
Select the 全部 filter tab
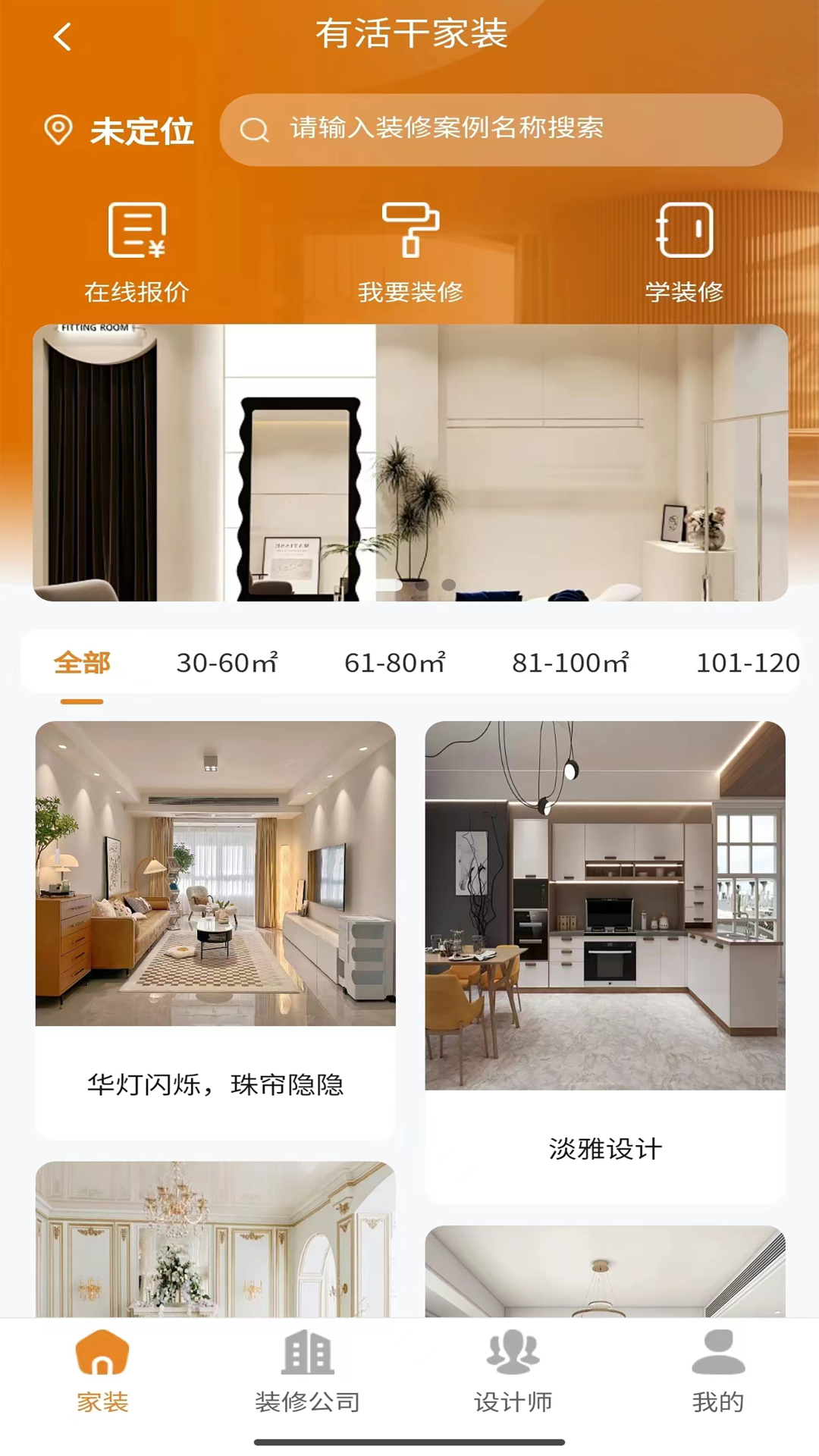pyautogui.click(x=82, y=663)
